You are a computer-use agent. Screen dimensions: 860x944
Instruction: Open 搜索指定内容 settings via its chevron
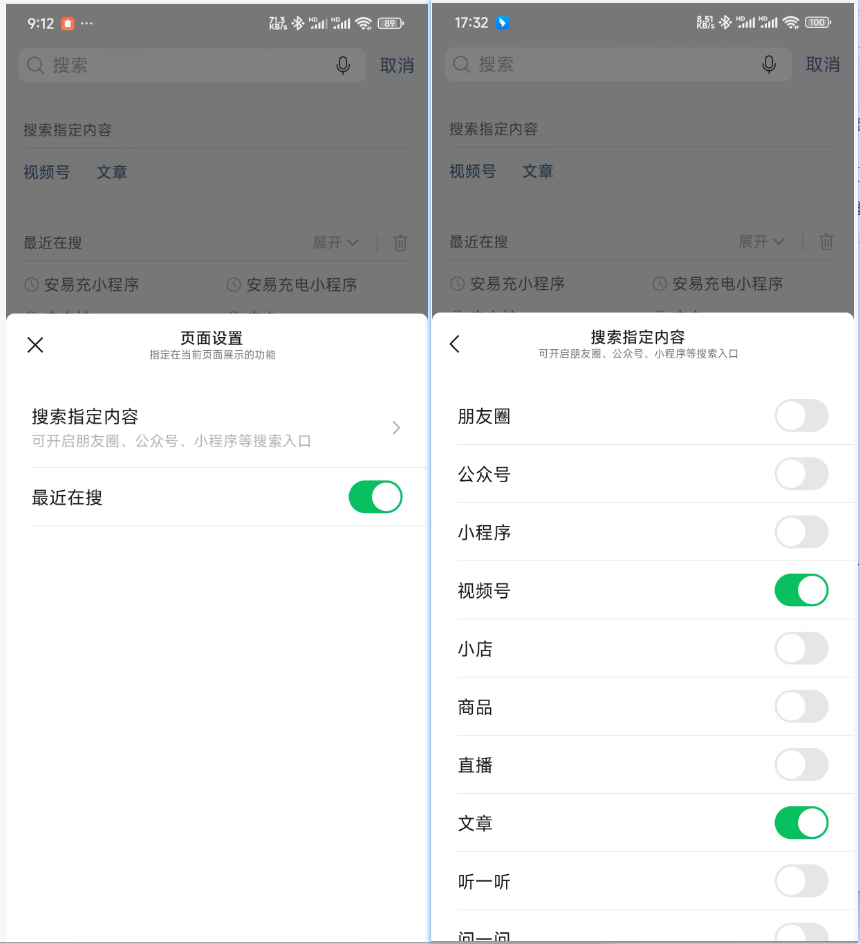point(397,425)
